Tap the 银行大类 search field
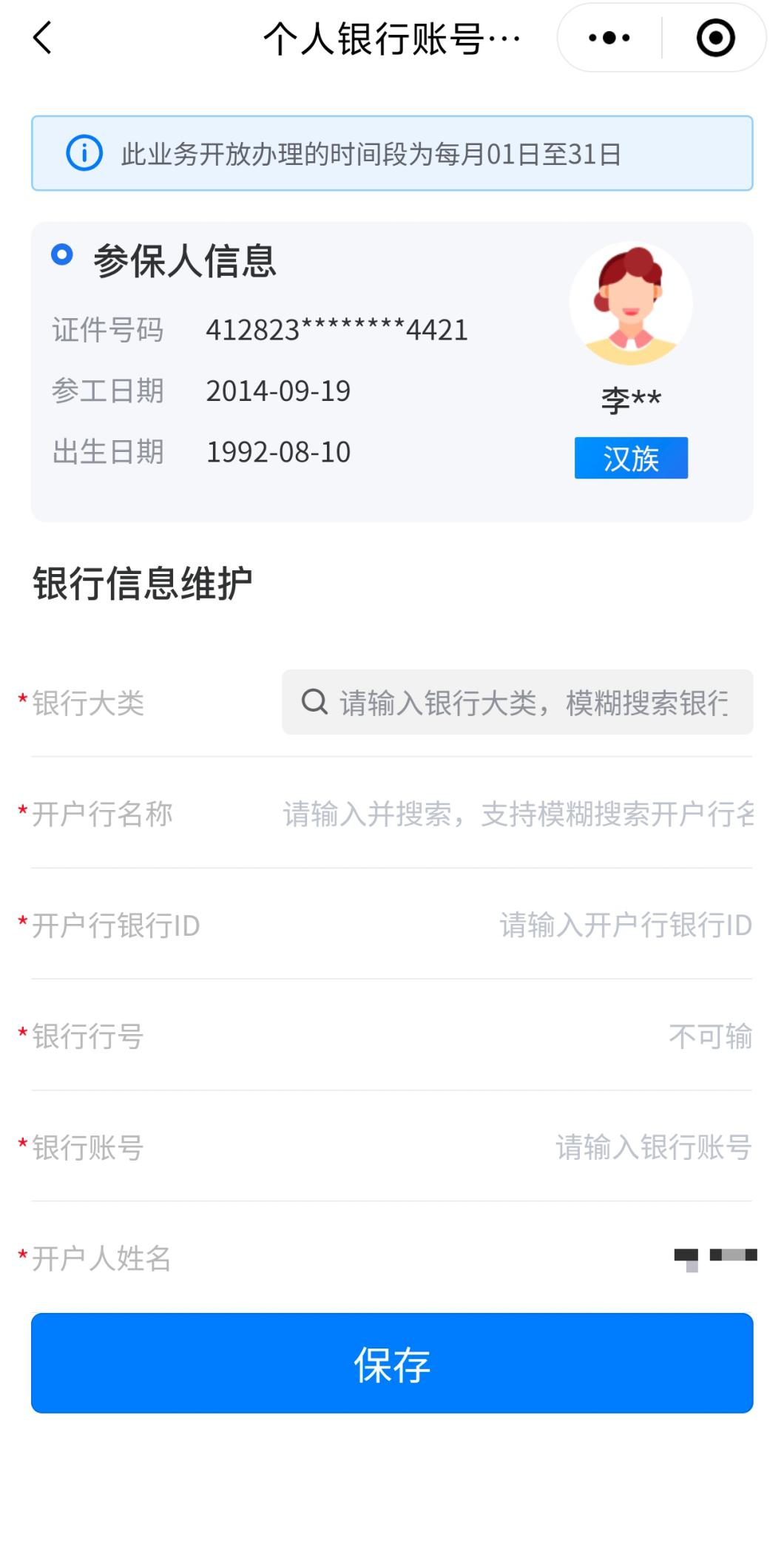Viewport: 784px width, 1549px height. tap(518, 702)
